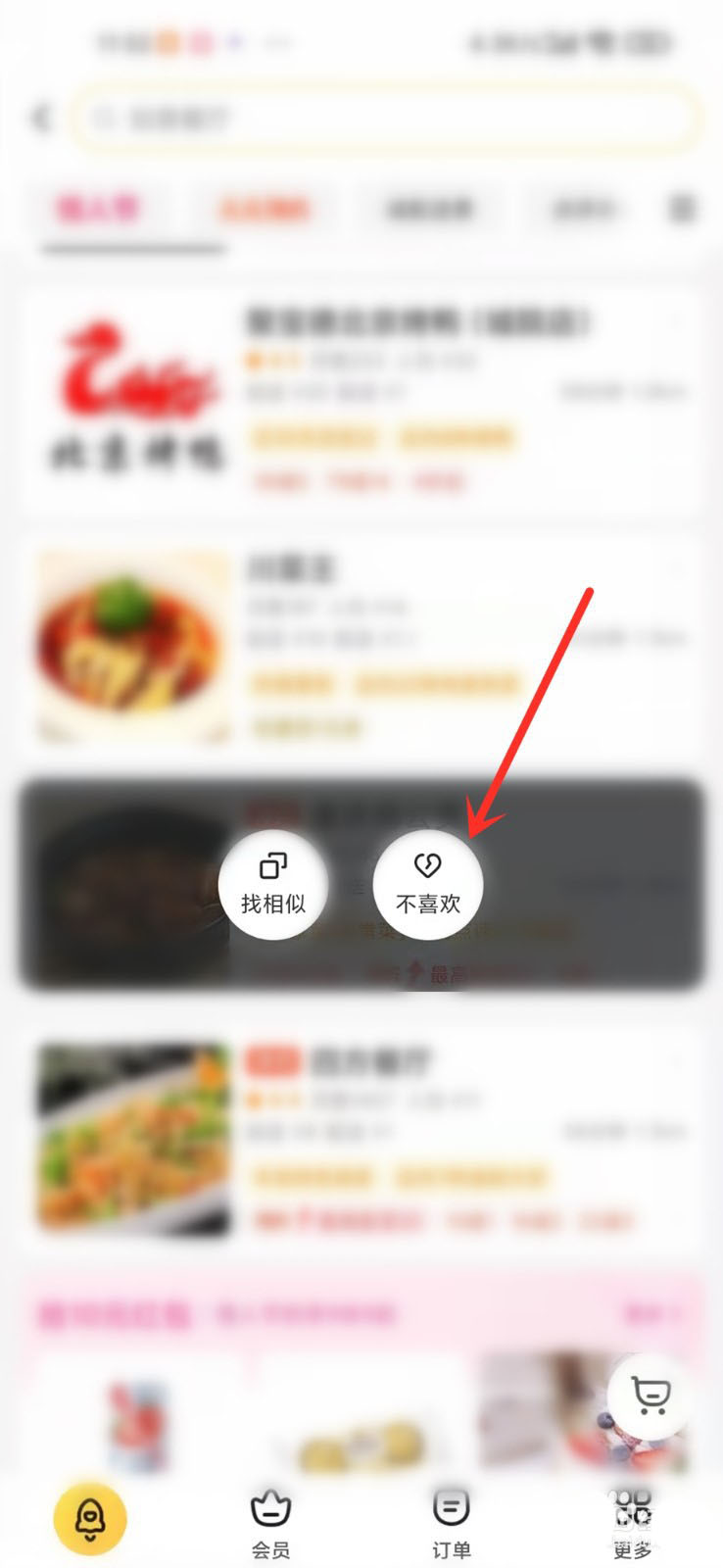Tap the back arrow beside the search bar
This screenshot has height=1568, width=723.
pos(39,117)
